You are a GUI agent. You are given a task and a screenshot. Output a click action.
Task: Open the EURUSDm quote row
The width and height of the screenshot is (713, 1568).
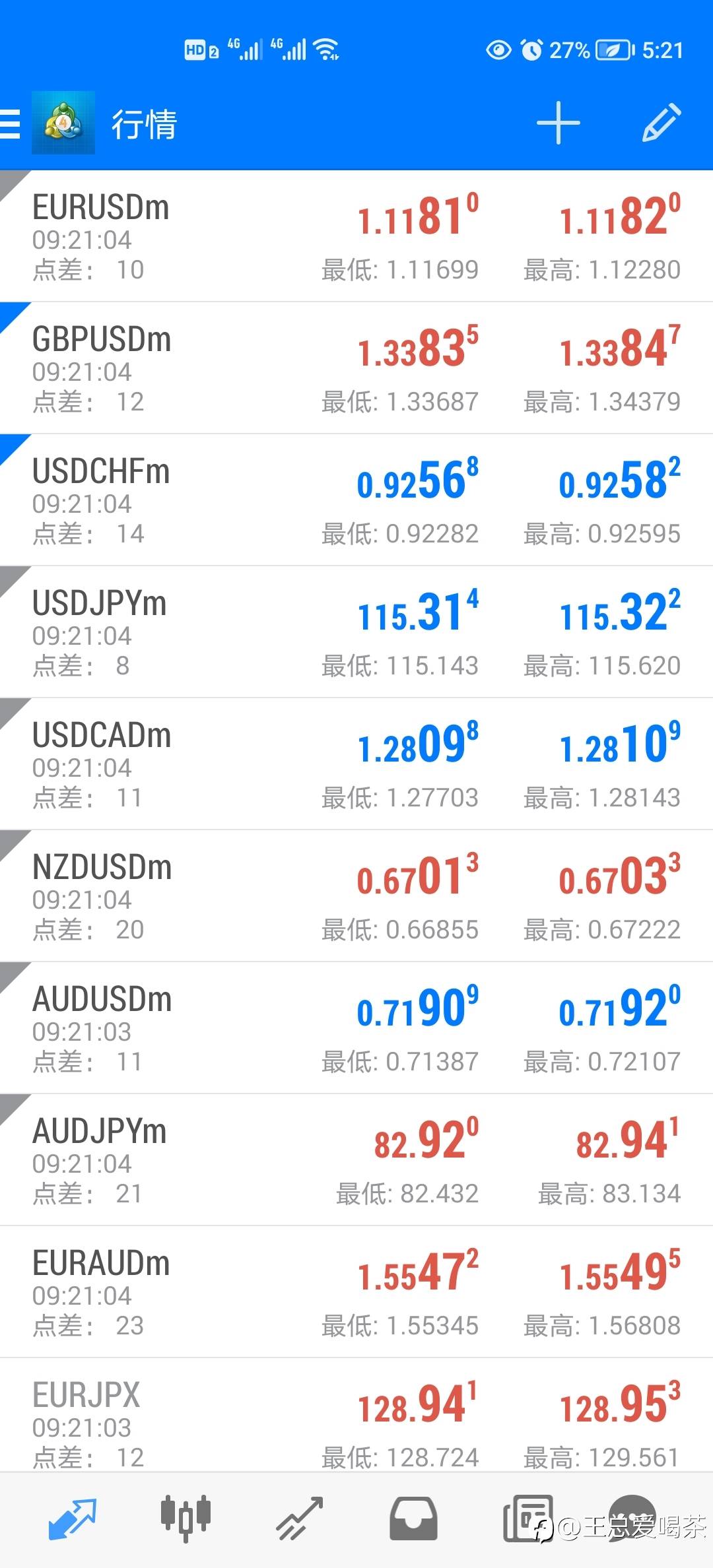[356, 236]
